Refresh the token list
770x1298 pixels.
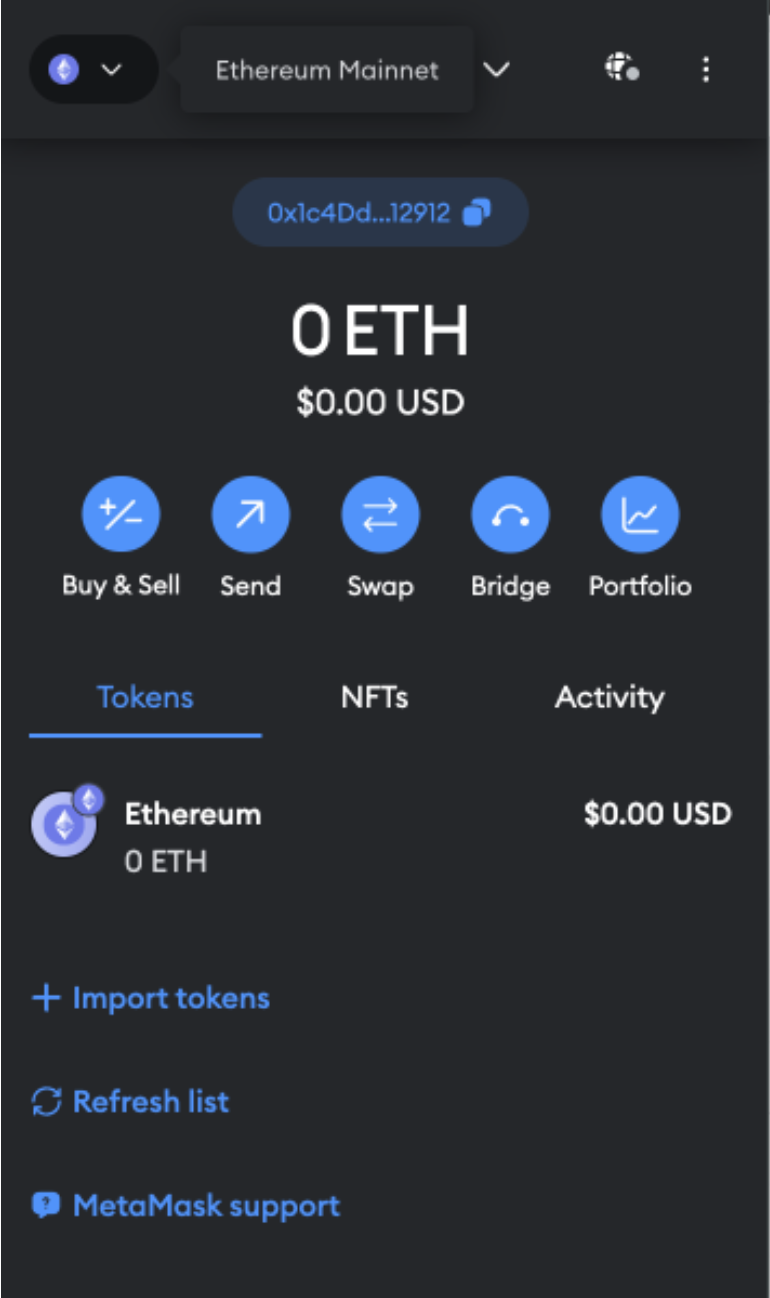coord(131,1102)
